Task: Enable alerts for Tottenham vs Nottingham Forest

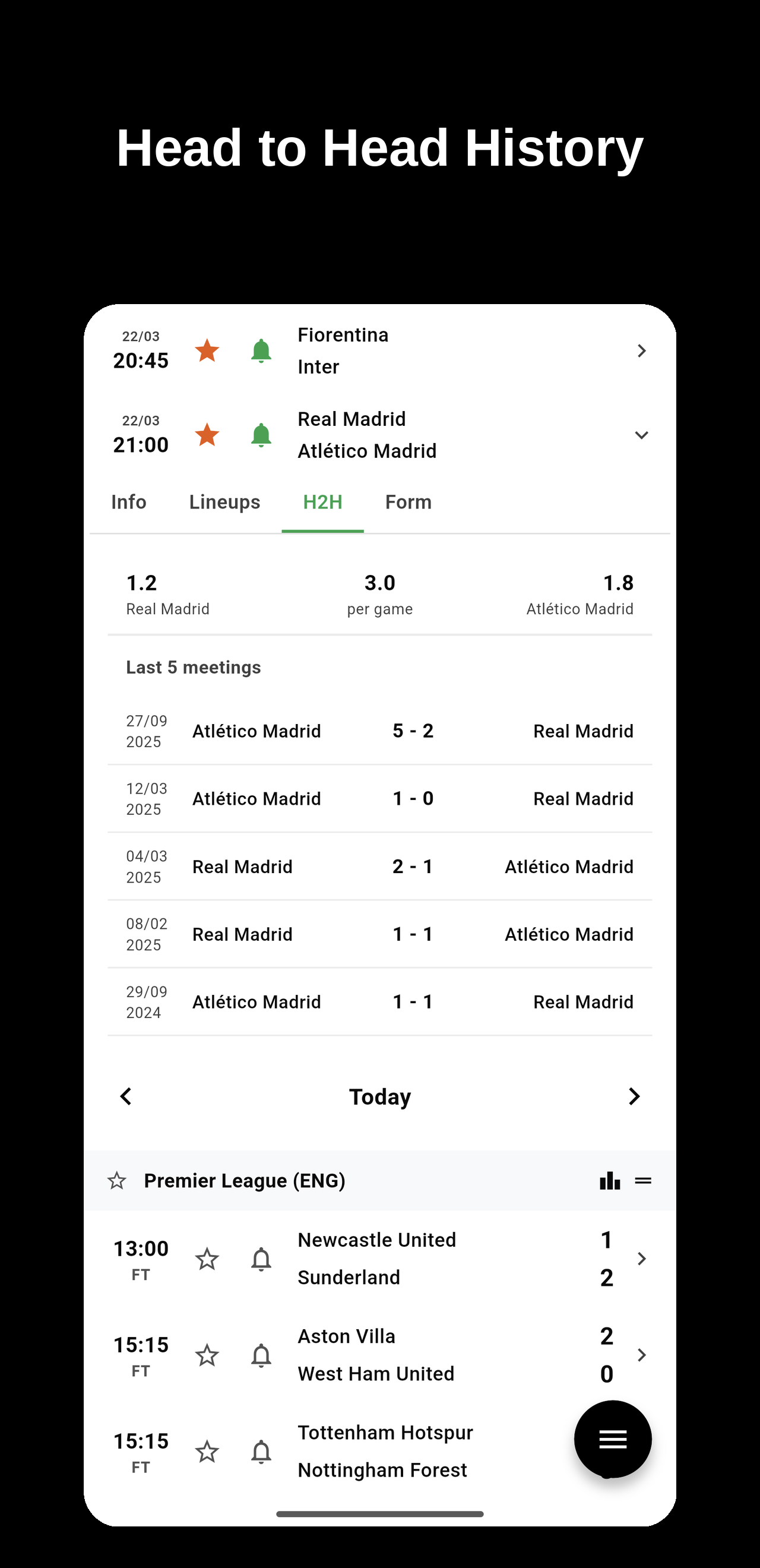Action: (262, 1452)
